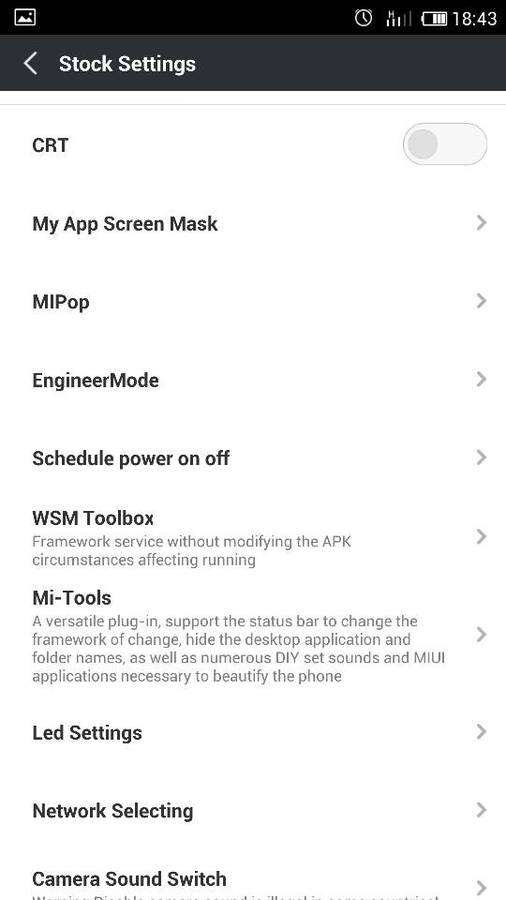Toggle the CRT switch on
The height and width of the screenshot is (900, 506).
[x=445, y=144]
